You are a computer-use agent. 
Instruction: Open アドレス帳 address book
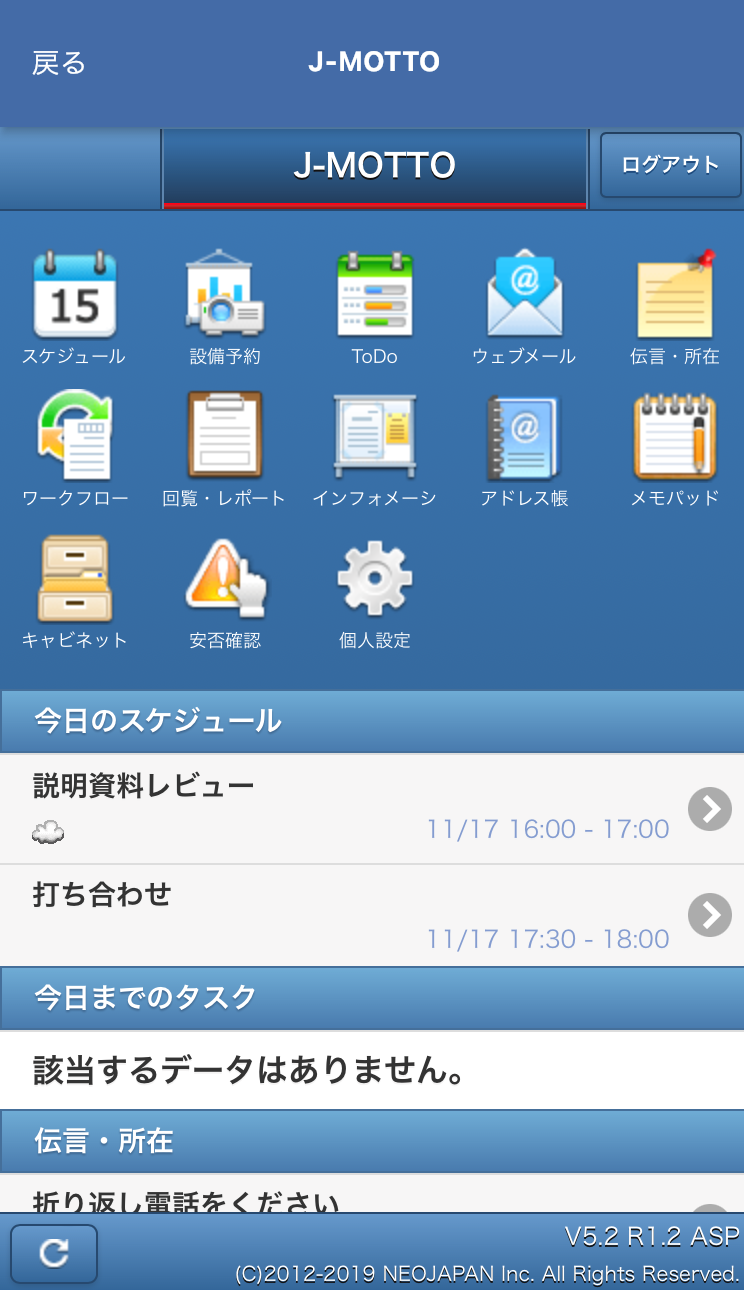pos(524,450)
